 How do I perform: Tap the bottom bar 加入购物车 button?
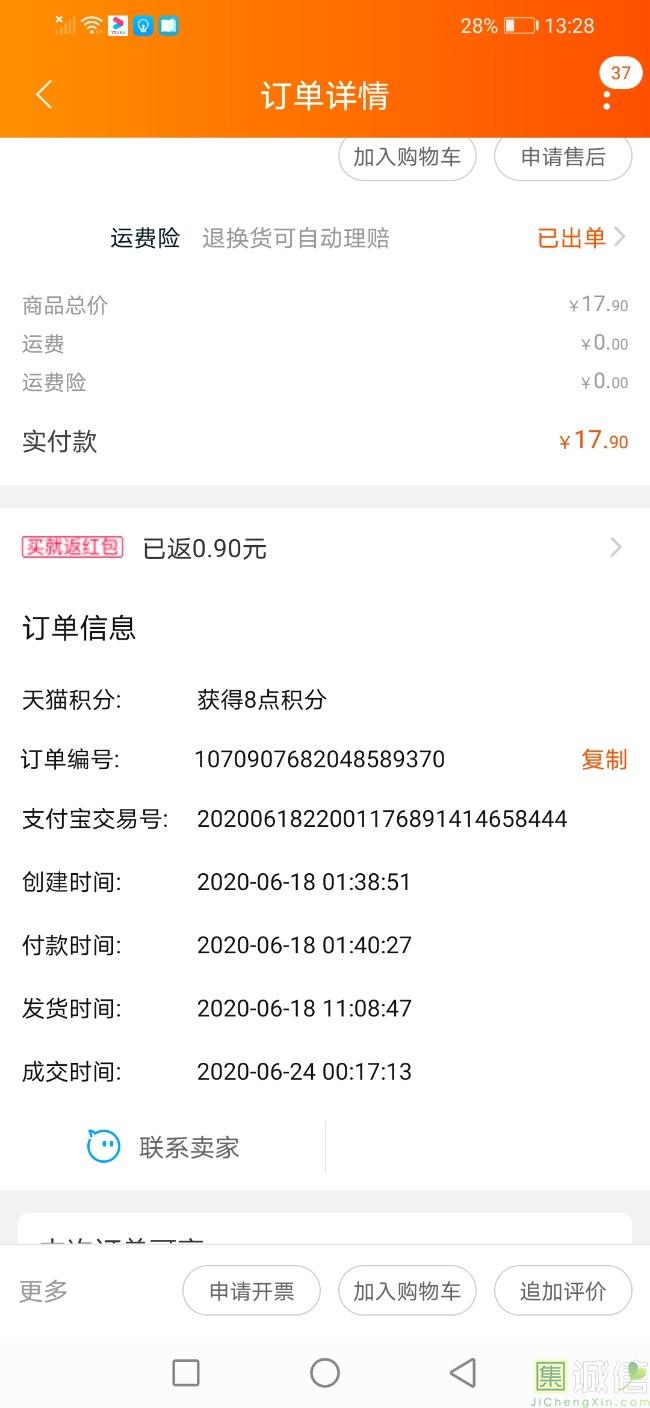click(407, 1291)
